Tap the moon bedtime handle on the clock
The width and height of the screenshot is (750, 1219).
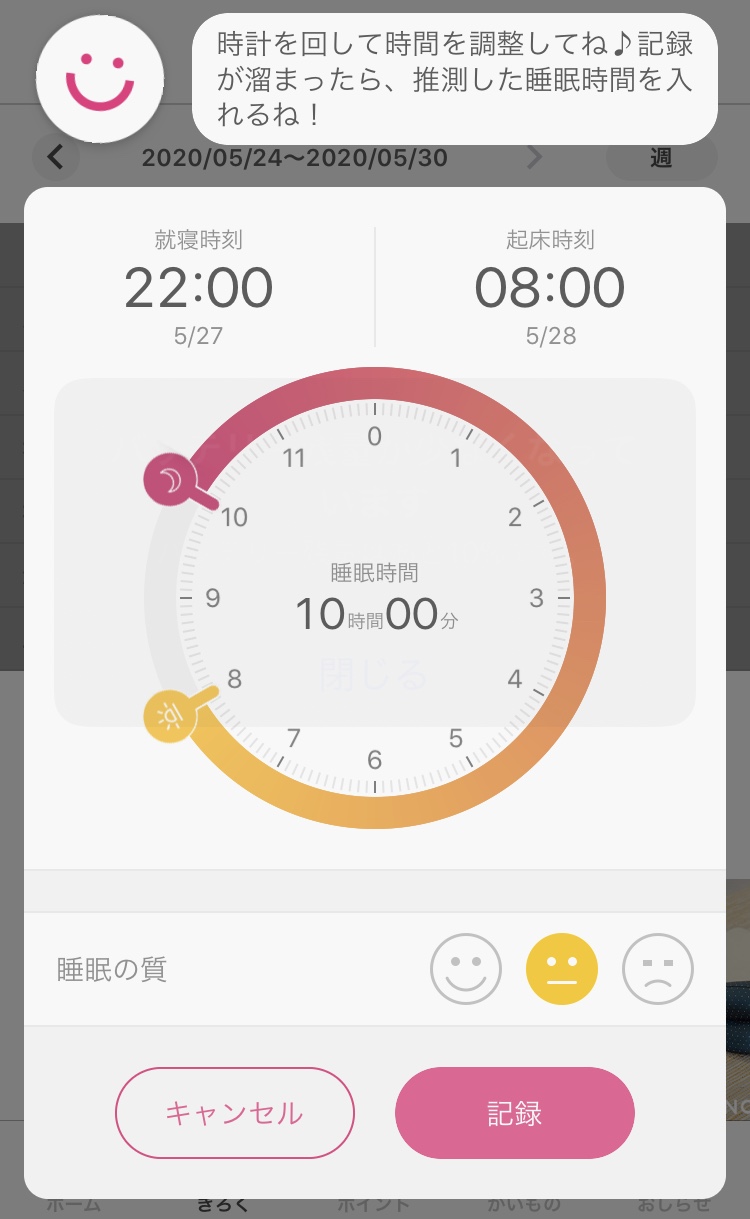tap(172, 481)
